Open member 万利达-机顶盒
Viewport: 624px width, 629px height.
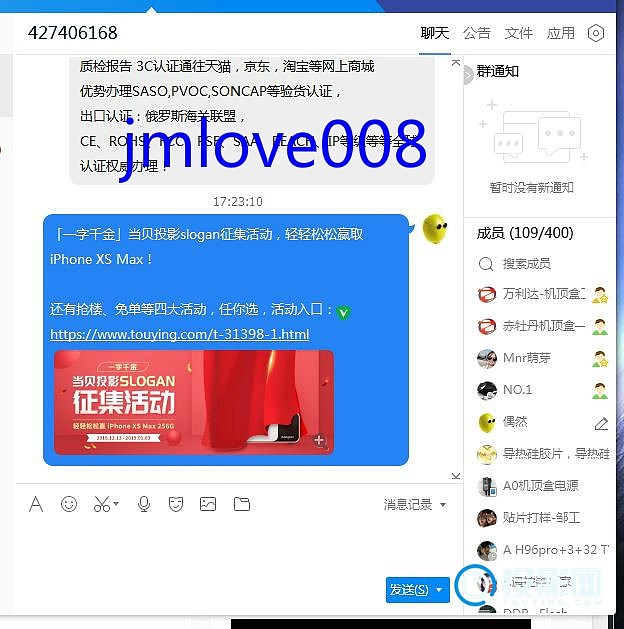pos(543,294)
